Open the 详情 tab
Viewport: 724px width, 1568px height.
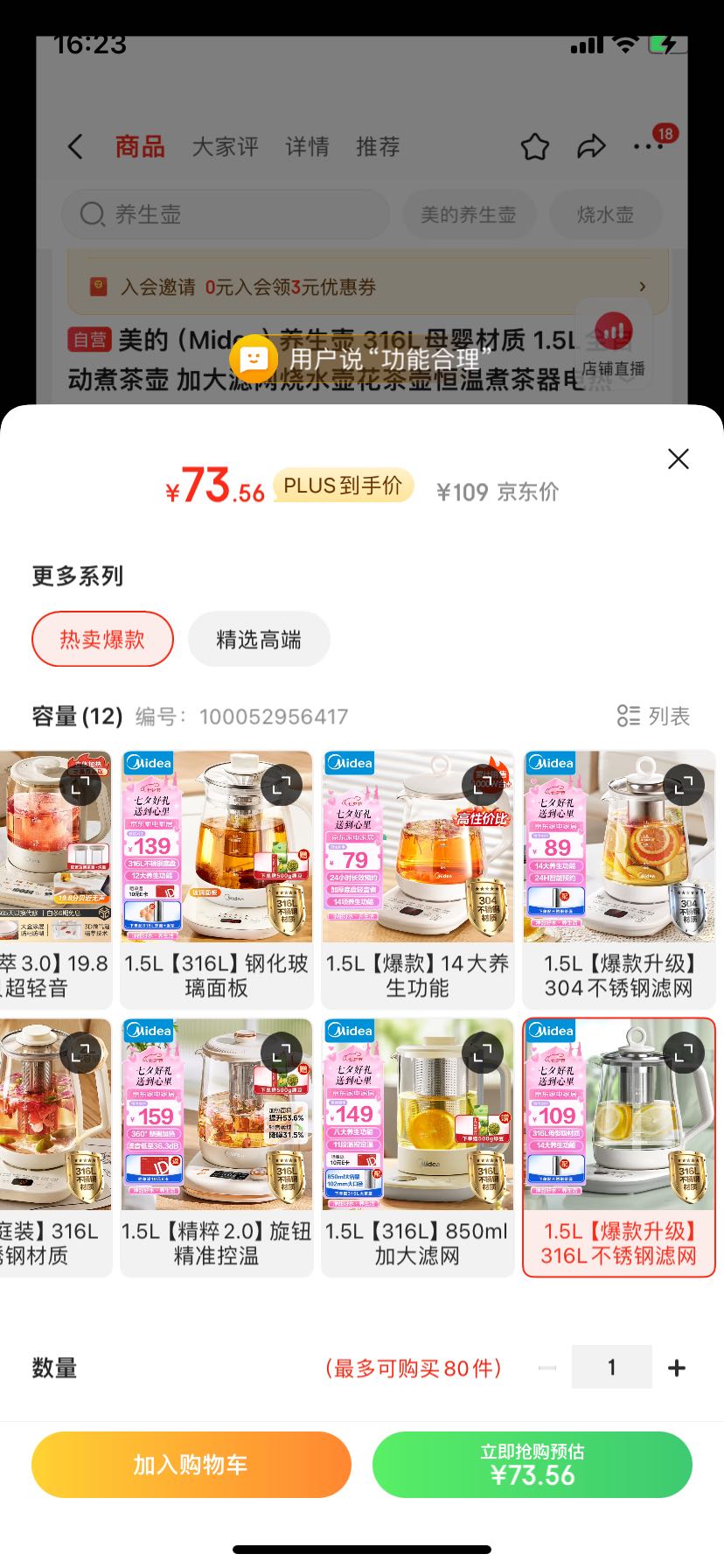pyautogui.click(x=306, y=146)
